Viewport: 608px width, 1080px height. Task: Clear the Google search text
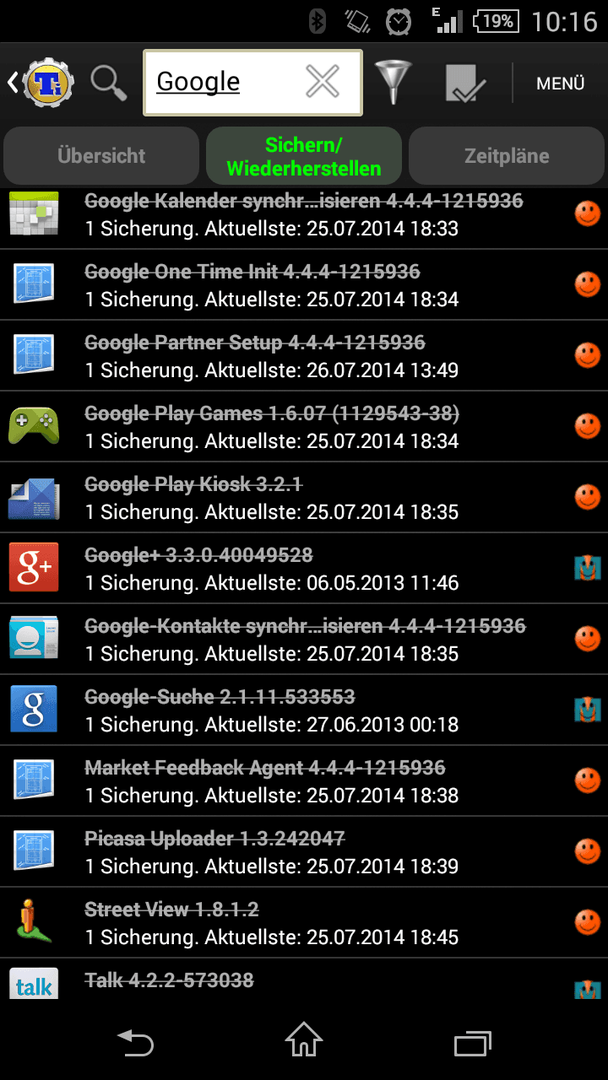point(322,83)
